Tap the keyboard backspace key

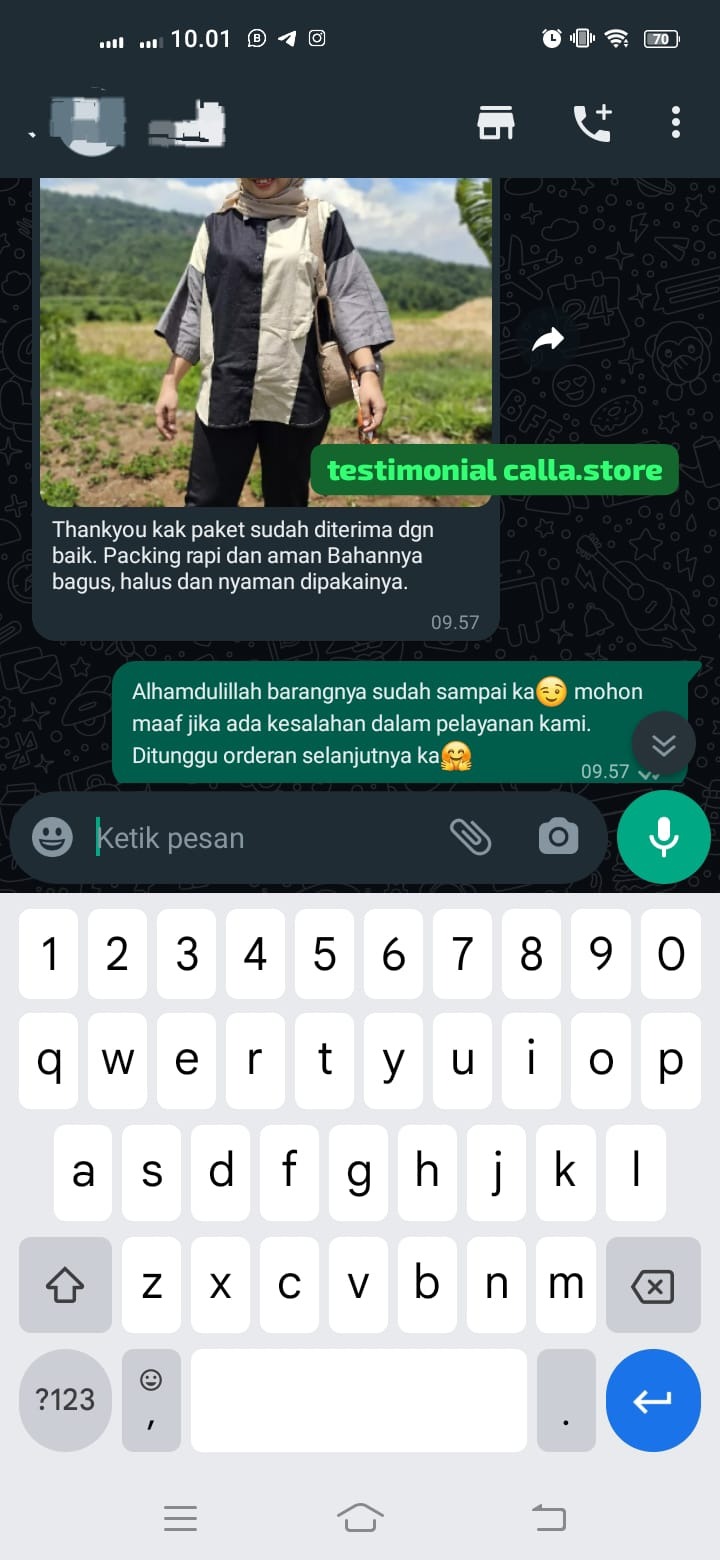pyautogui.click(x=653, y=1285)
